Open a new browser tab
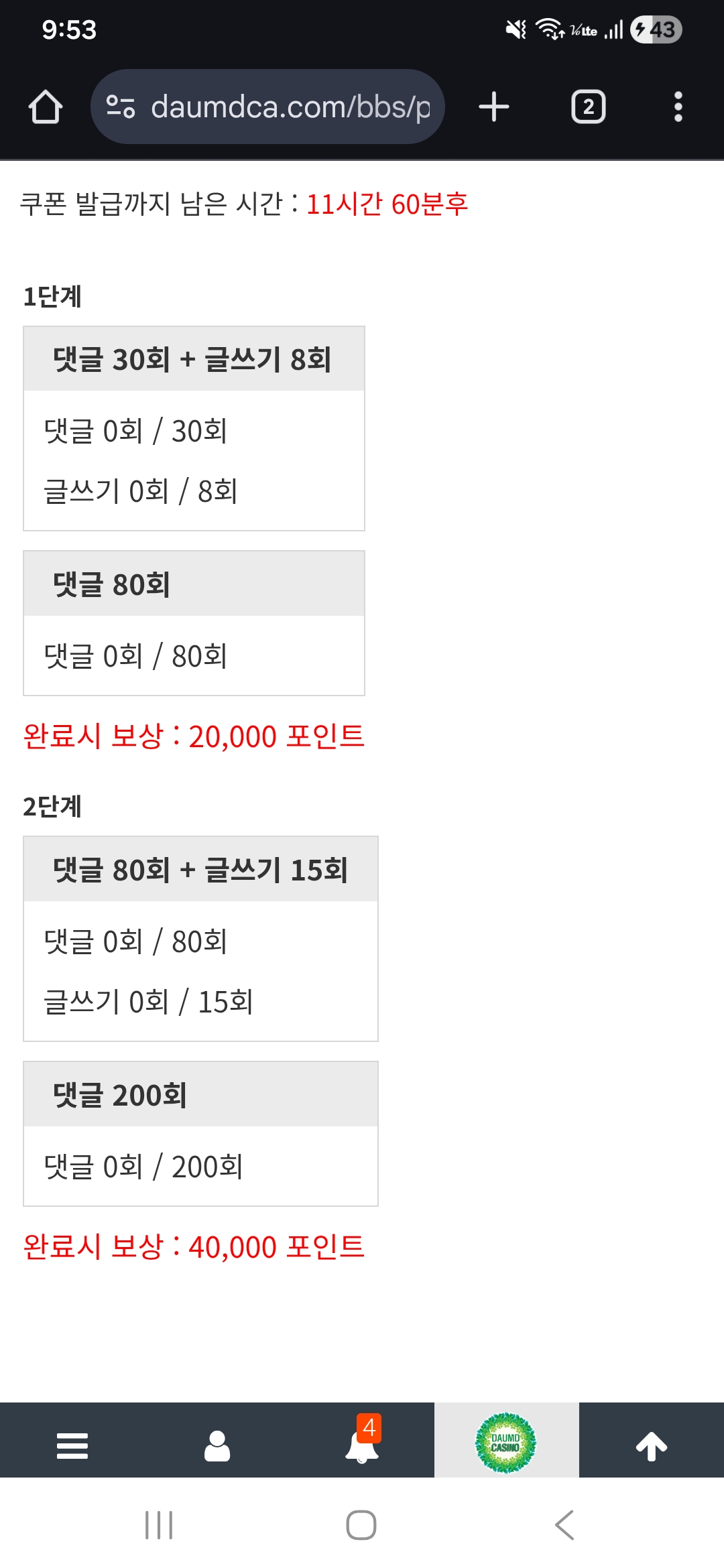Screen dimensions: 724x1568 [x=494, y=107]
